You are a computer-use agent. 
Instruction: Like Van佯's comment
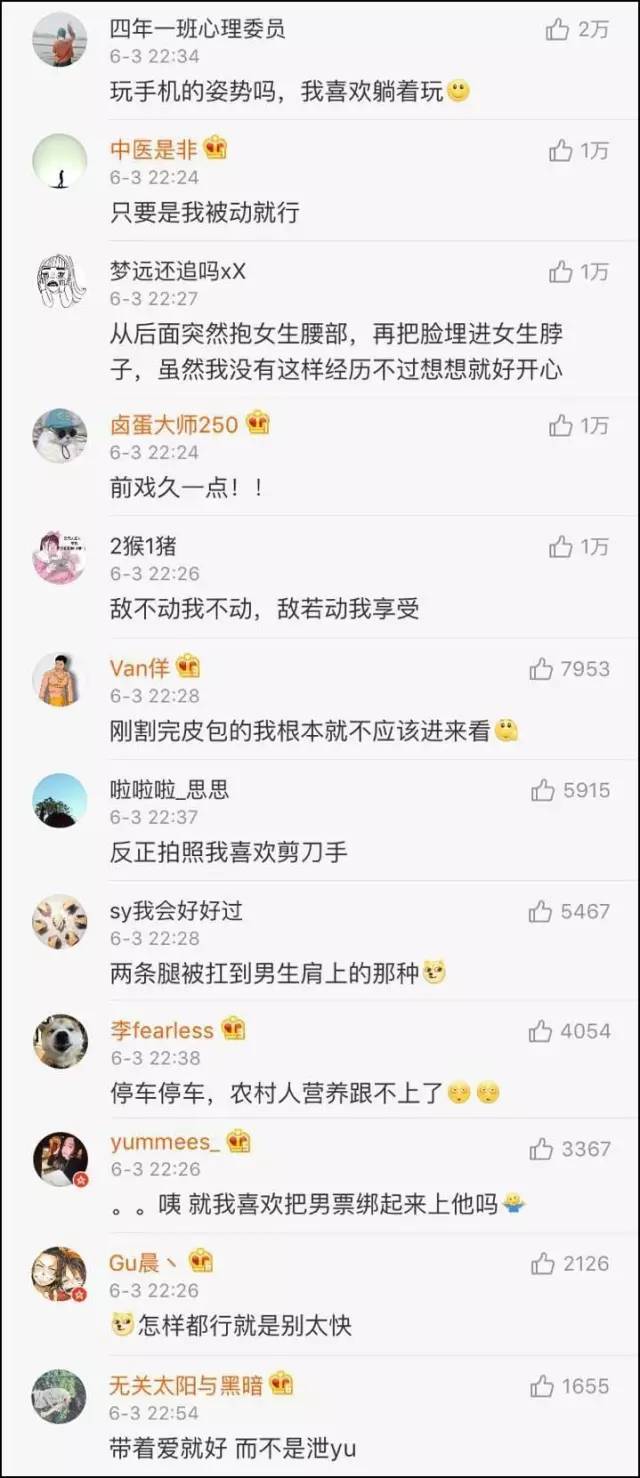tap(542, 669)
